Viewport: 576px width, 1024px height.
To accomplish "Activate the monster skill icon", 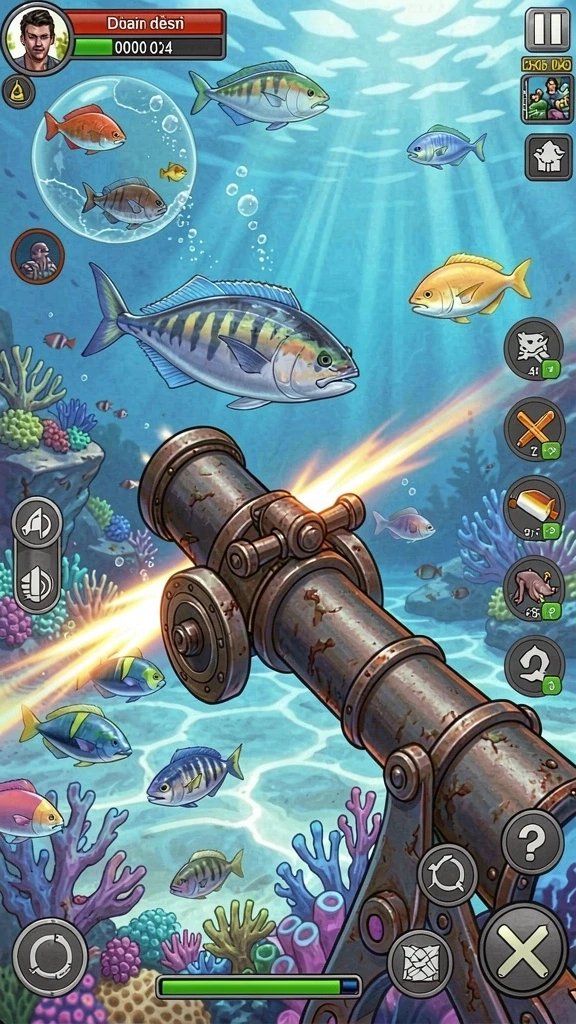I will (x=534, y=349).
